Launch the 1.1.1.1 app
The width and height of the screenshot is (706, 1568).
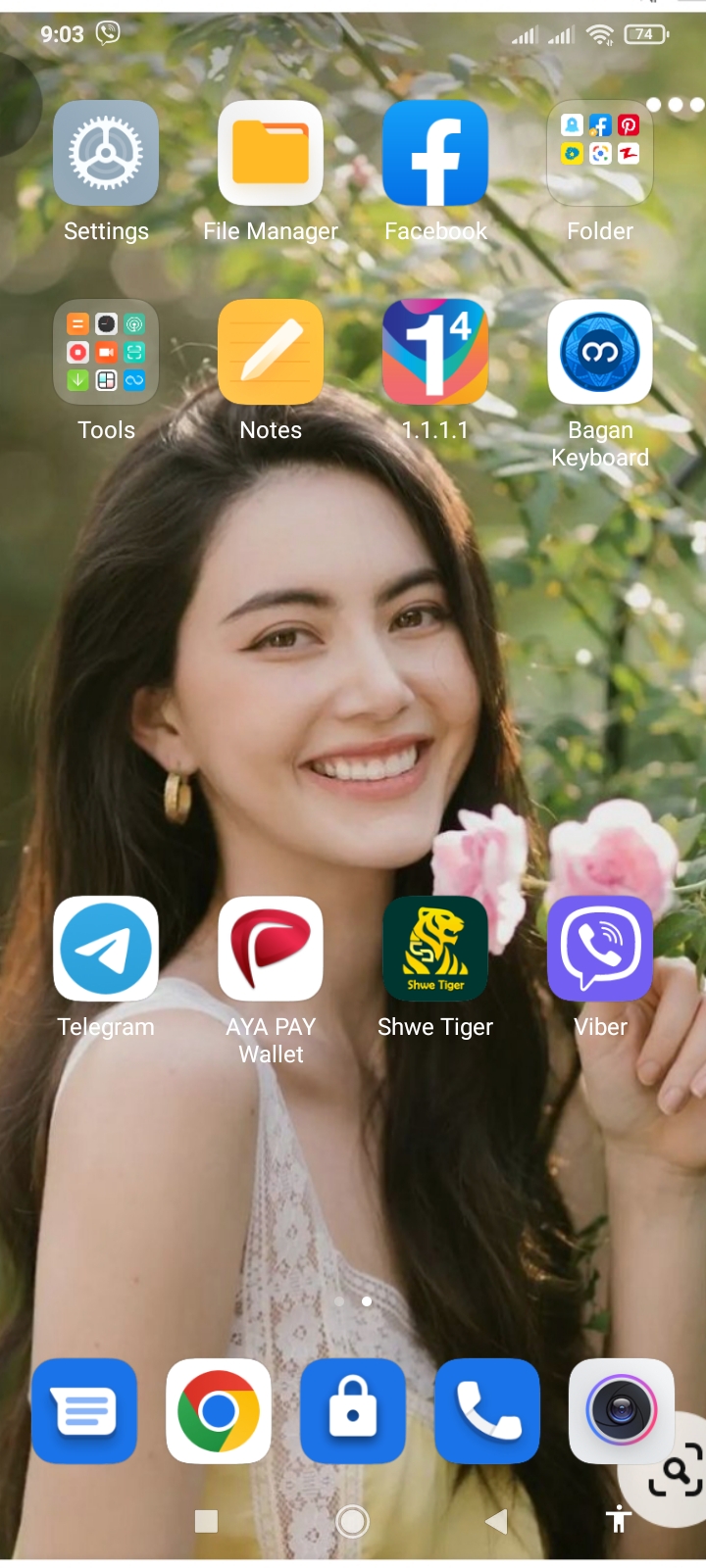pyautogui.click(x=435, y=353)
